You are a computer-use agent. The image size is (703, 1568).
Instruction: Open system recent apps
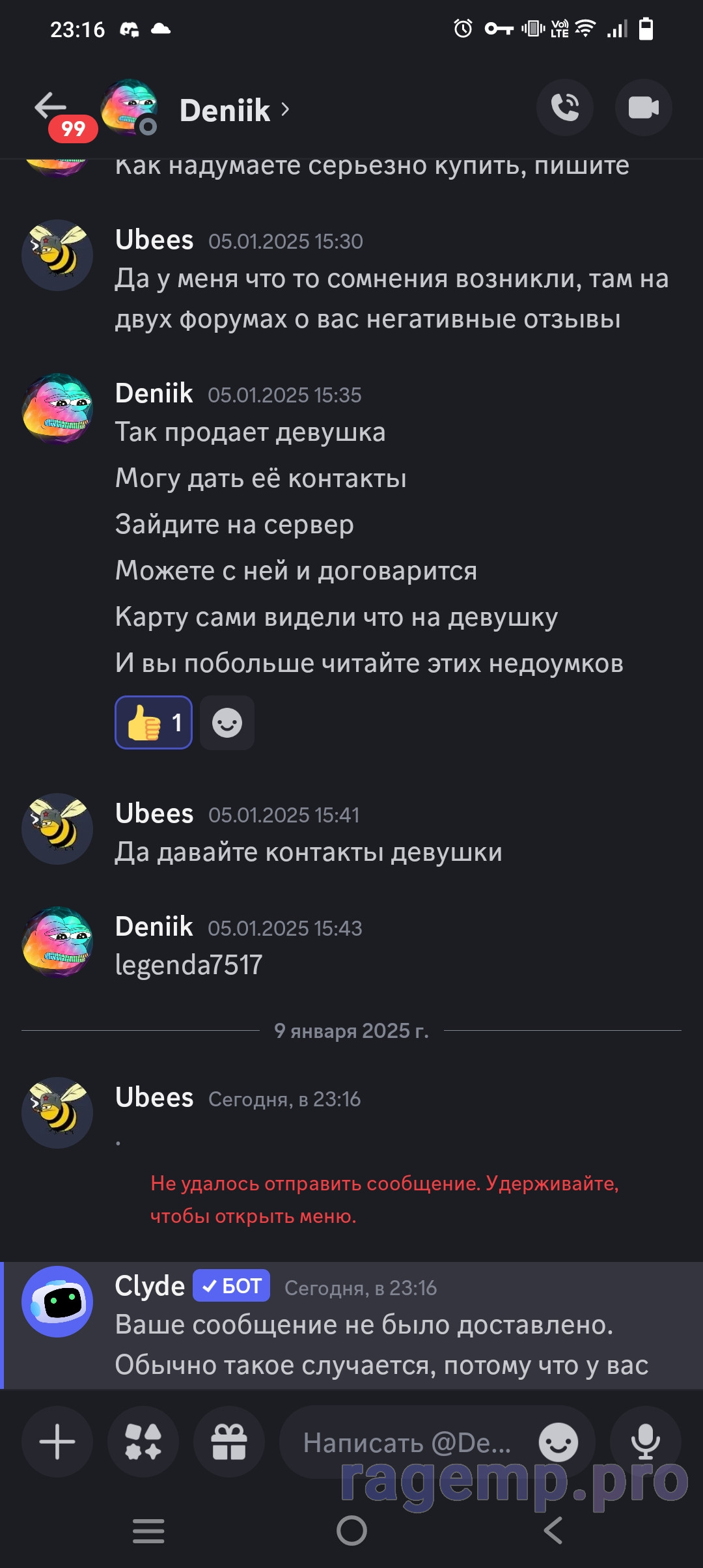pyautogui.click(x=148, y=1530)
